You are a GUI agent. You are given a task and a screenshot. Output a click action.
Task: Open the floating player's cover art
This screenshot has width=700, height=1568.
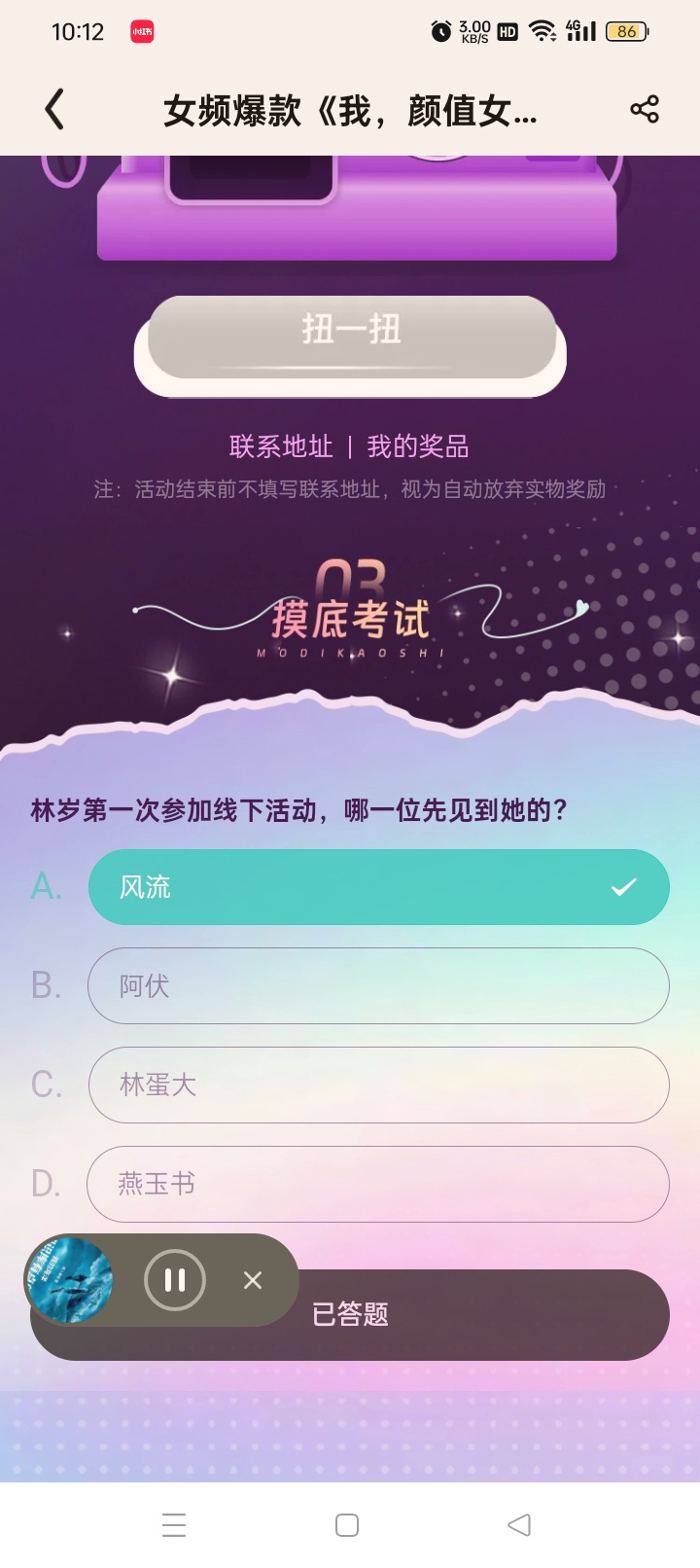tap(69, 1280)
